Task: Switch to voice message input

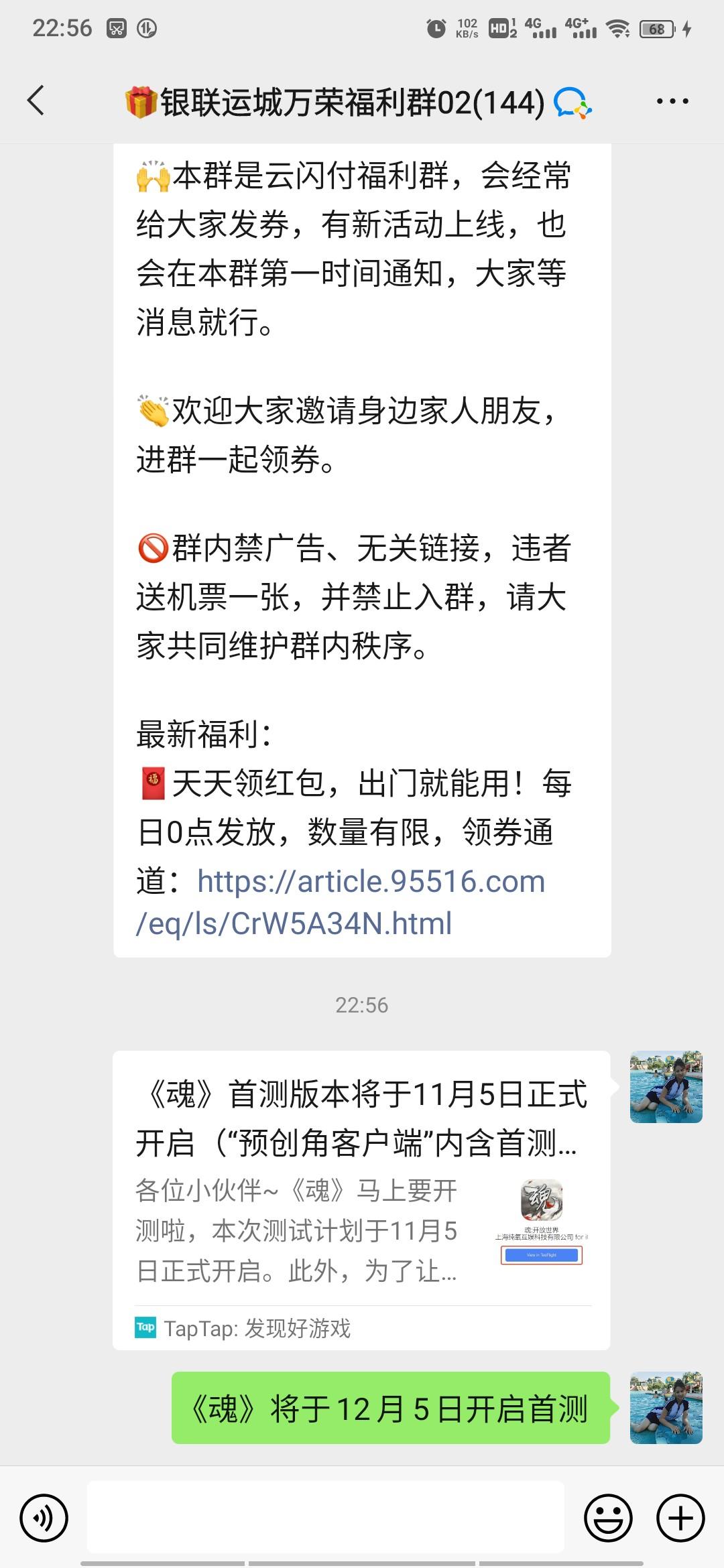Action: click(44, 1518)
